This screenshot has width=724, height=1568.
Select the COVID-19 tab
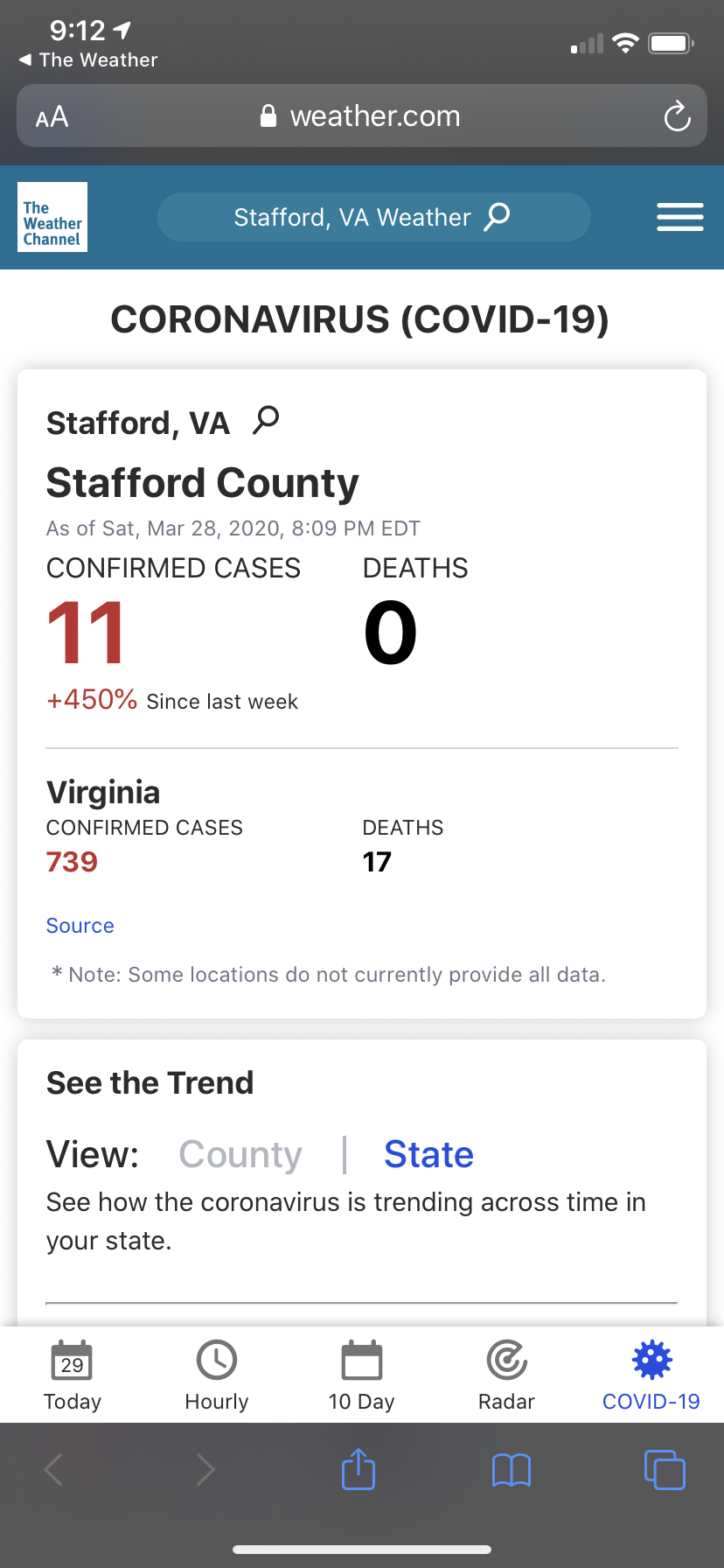click(651, 1375)
